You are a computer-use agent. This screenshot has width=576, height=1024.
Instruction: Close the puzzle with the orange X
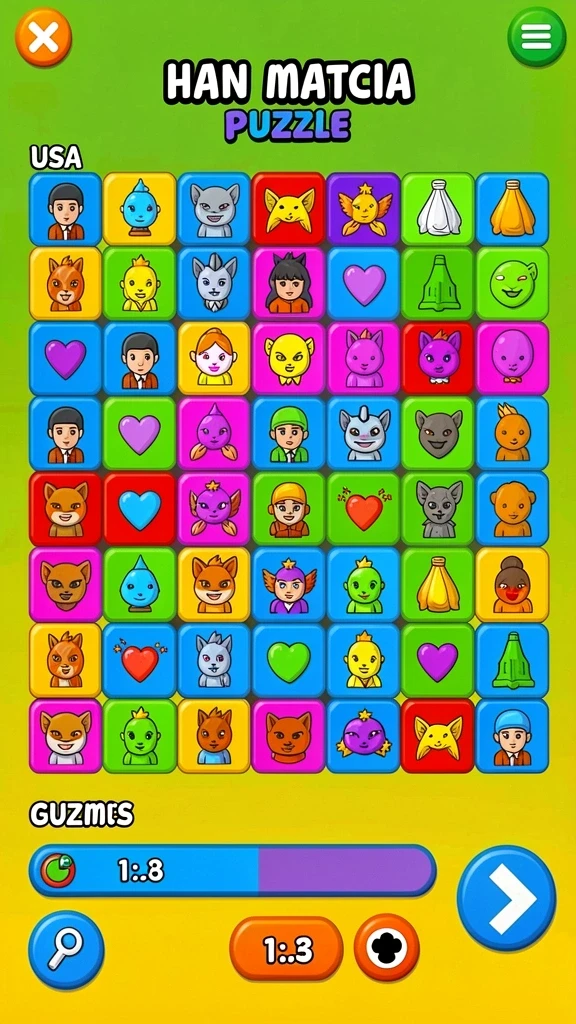pyautogui.click(x=43, y=39)
